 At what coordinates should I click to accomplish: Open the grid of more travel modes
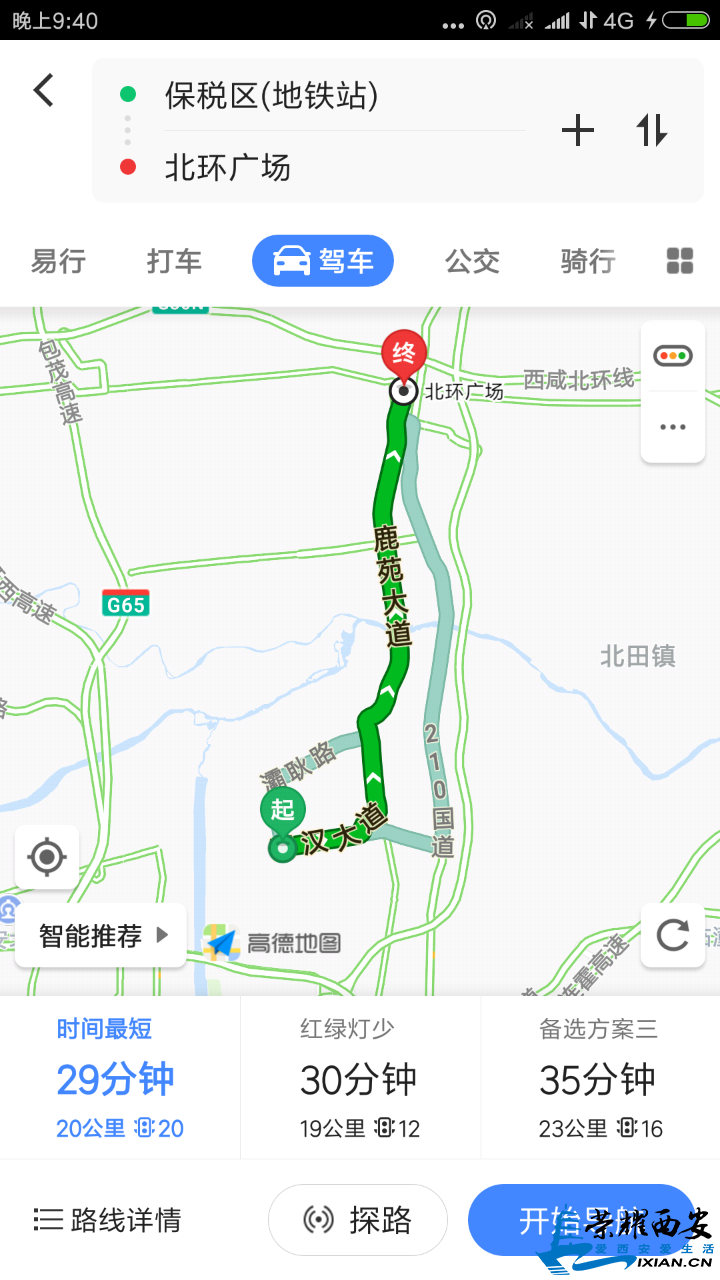[x=680, y=262]
